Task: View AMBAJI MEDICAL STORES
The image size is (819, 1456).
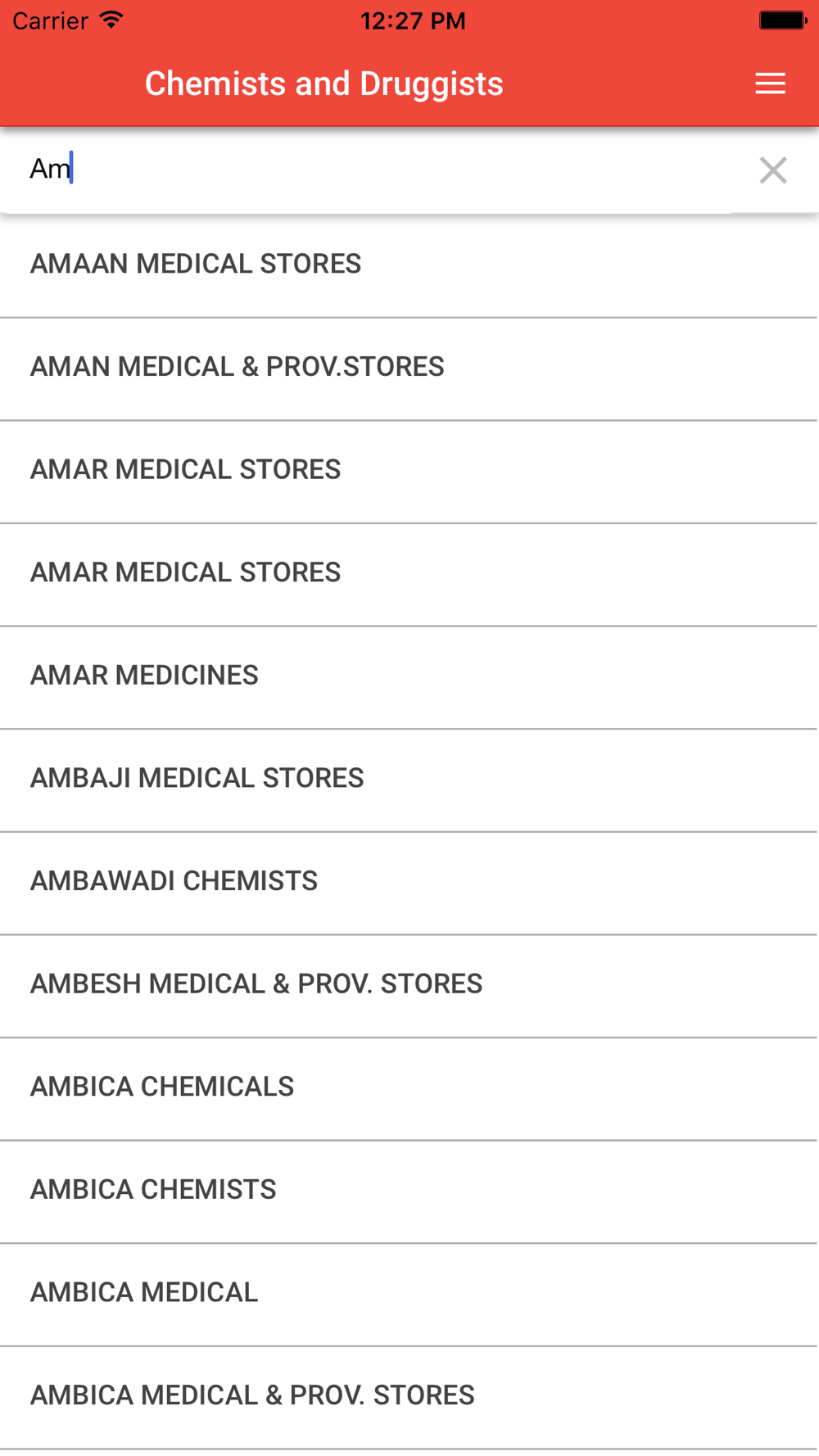Action: pyautogui.click(x=409, y=780)
